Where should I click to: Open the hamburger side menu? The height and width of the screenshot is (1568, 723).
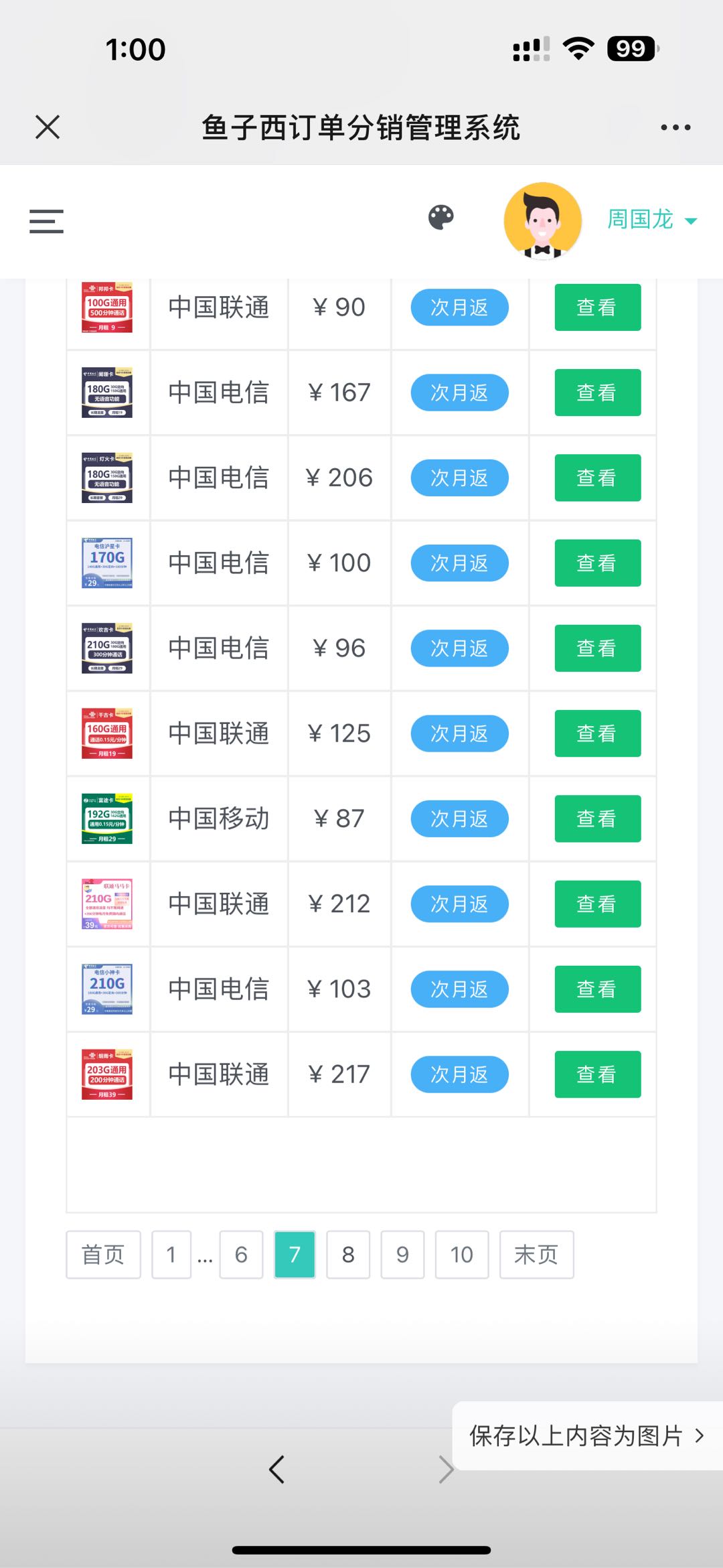tap(46, 221)
